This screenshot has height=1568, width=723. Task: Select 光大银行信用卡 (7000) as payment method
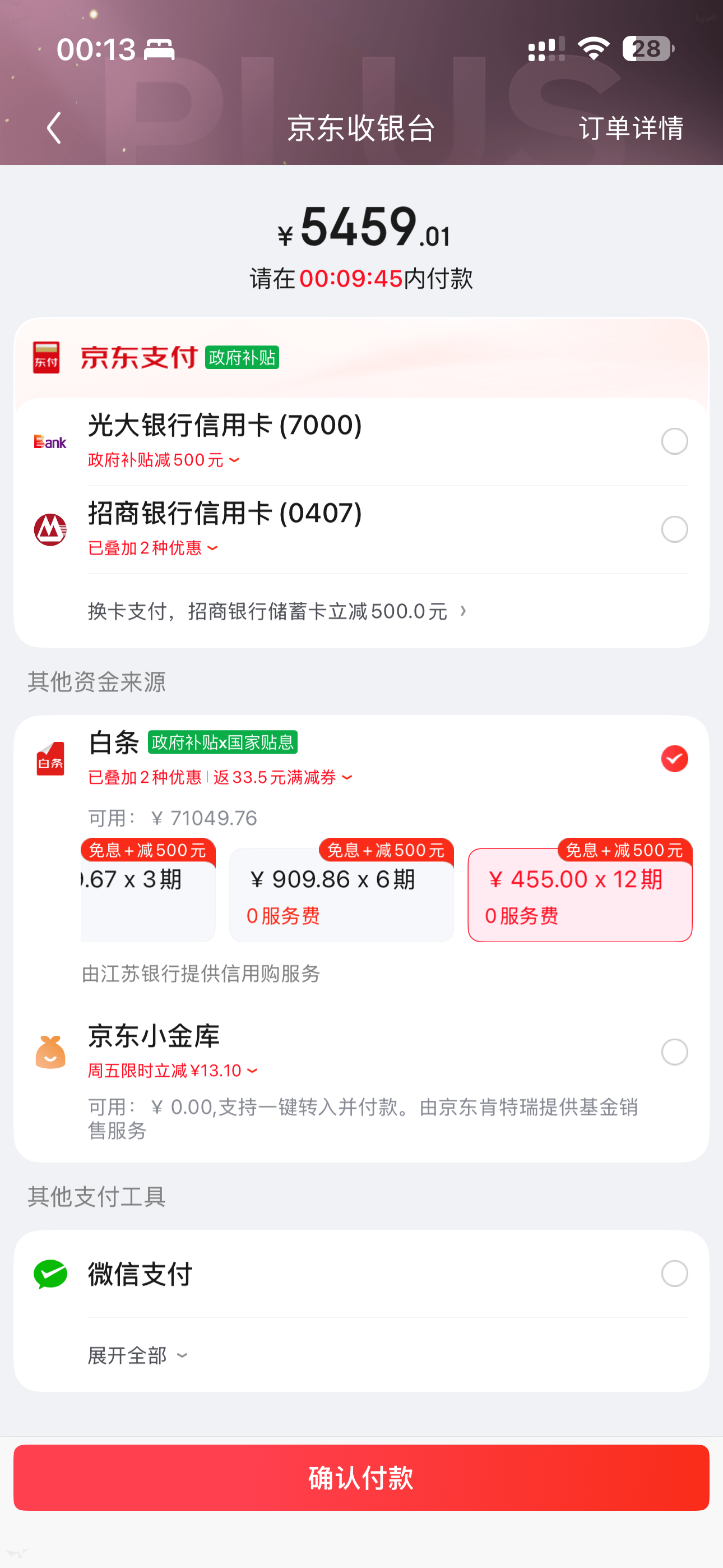pos(674,441)
